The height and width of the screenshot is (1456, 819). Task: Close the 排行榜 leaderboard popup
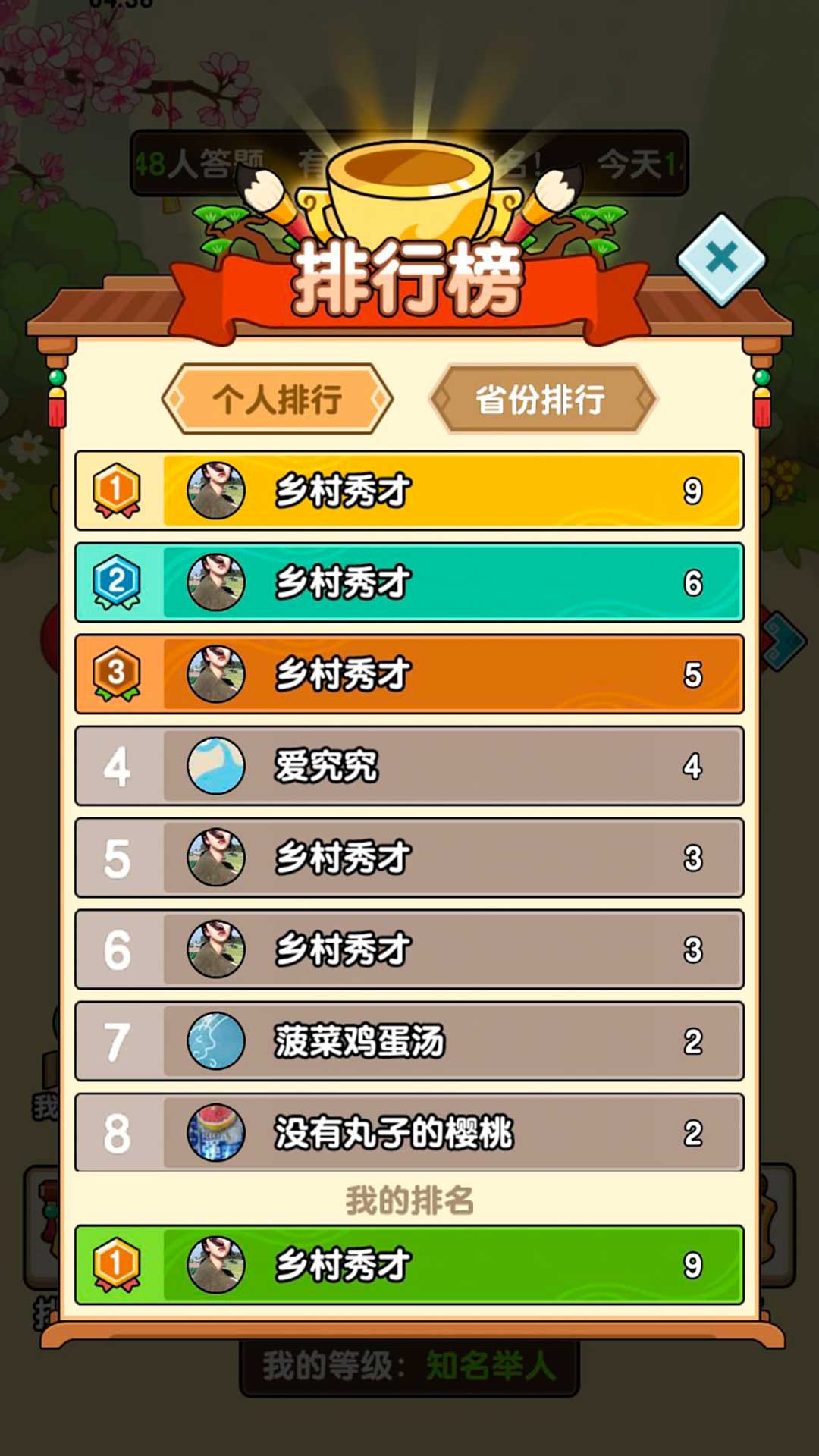coord(721,259)
